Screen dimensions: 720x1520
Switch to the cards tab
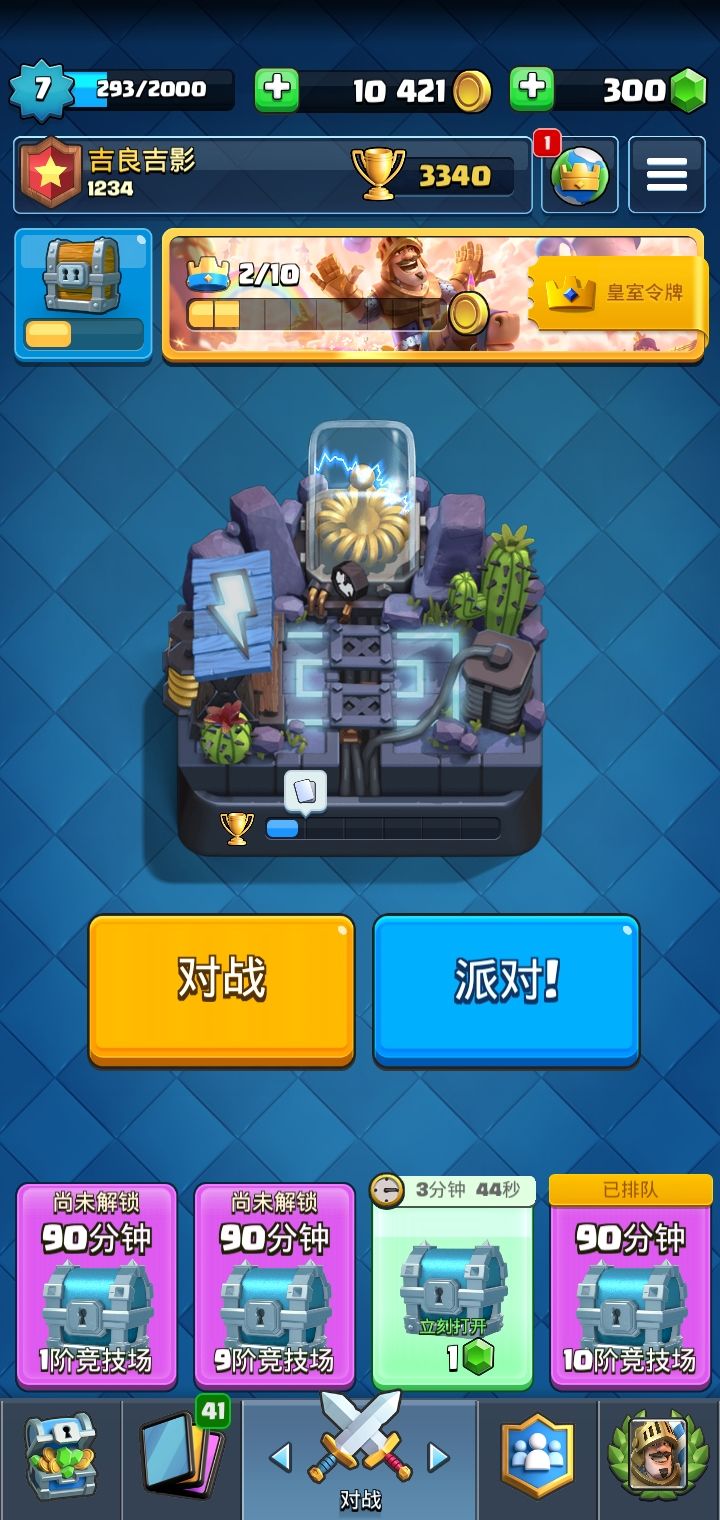pyautogui.click(x=182, y=1458)
